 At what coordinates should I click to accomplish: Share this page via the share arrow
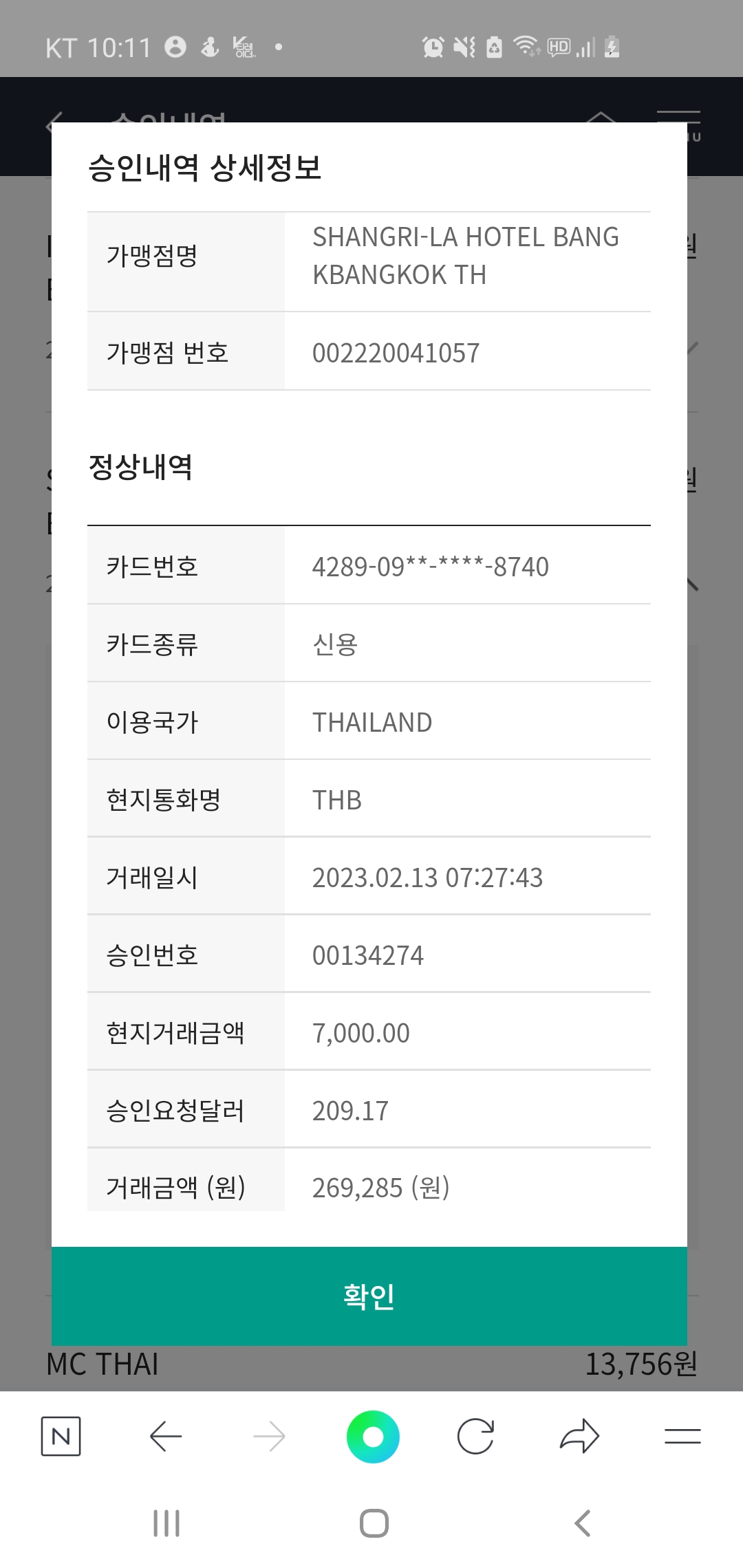pos(580,1436)
